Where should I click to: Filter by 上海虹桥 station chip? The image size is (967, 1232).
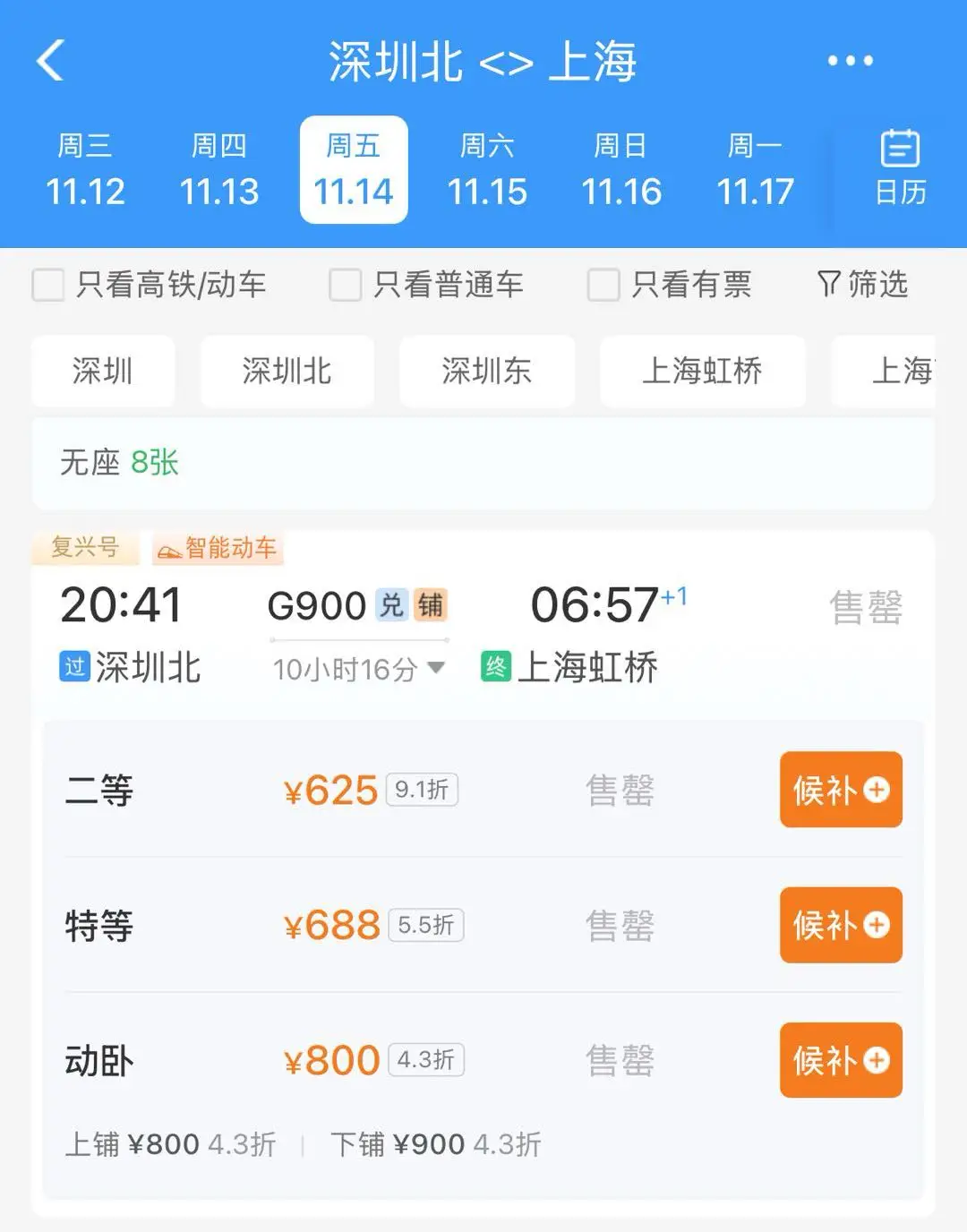pyautogui.click(x=702, y=371)
